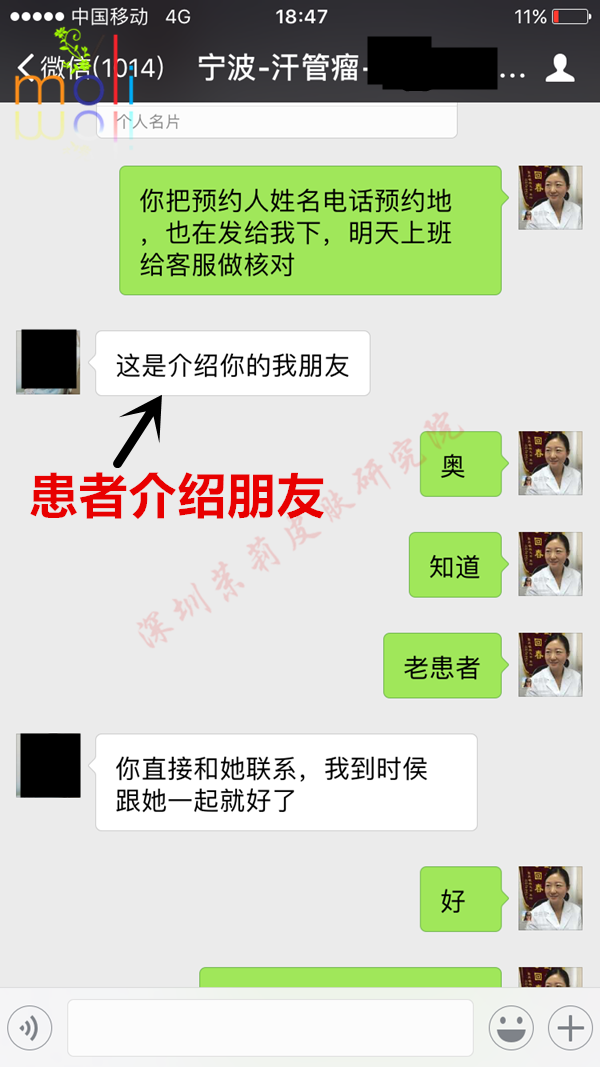Open the plus attachments menu

click(x=570, y=1027)
